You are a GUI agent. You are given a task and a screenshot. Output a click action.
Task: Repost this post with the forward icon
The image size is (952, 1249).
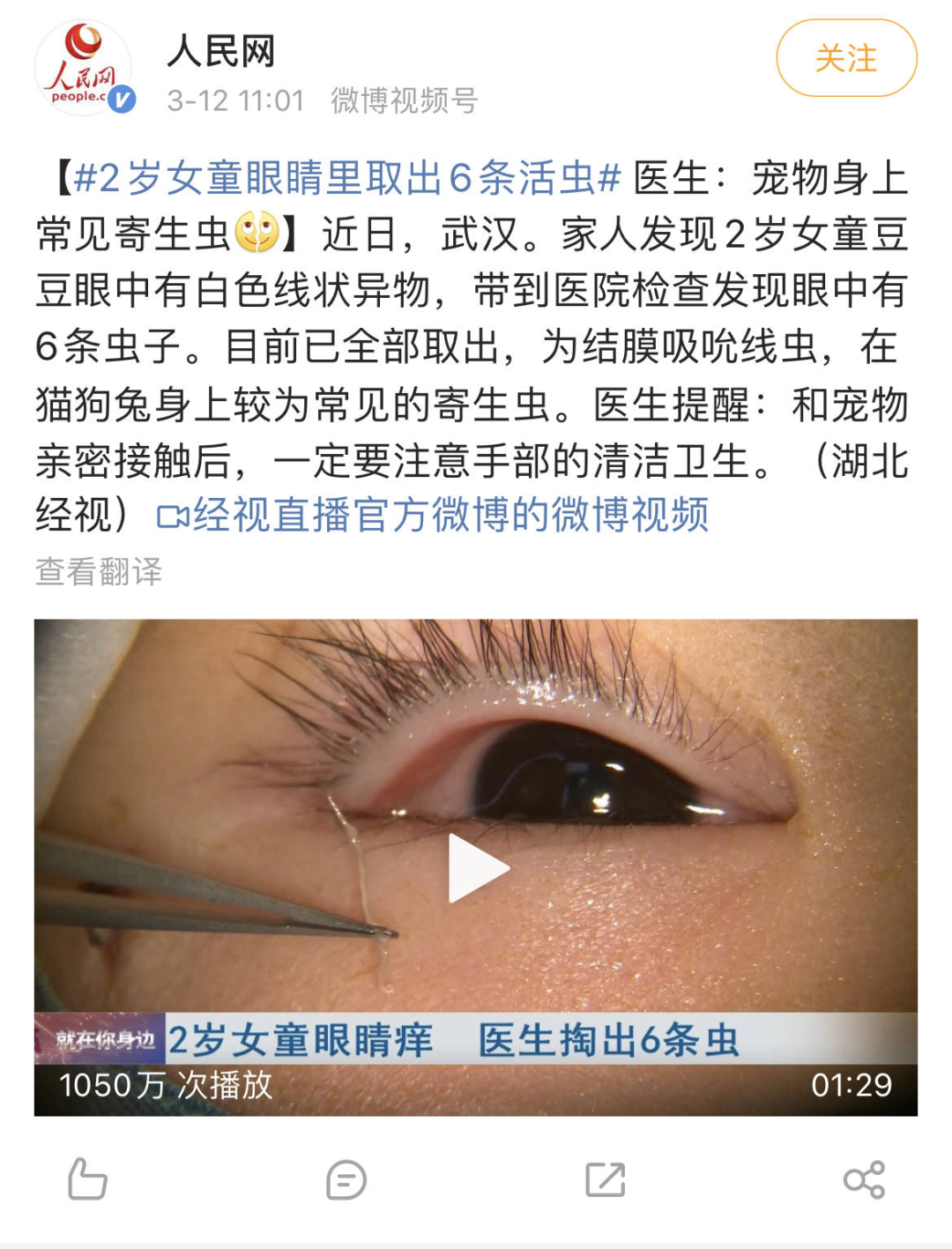tap(606, 1179)
